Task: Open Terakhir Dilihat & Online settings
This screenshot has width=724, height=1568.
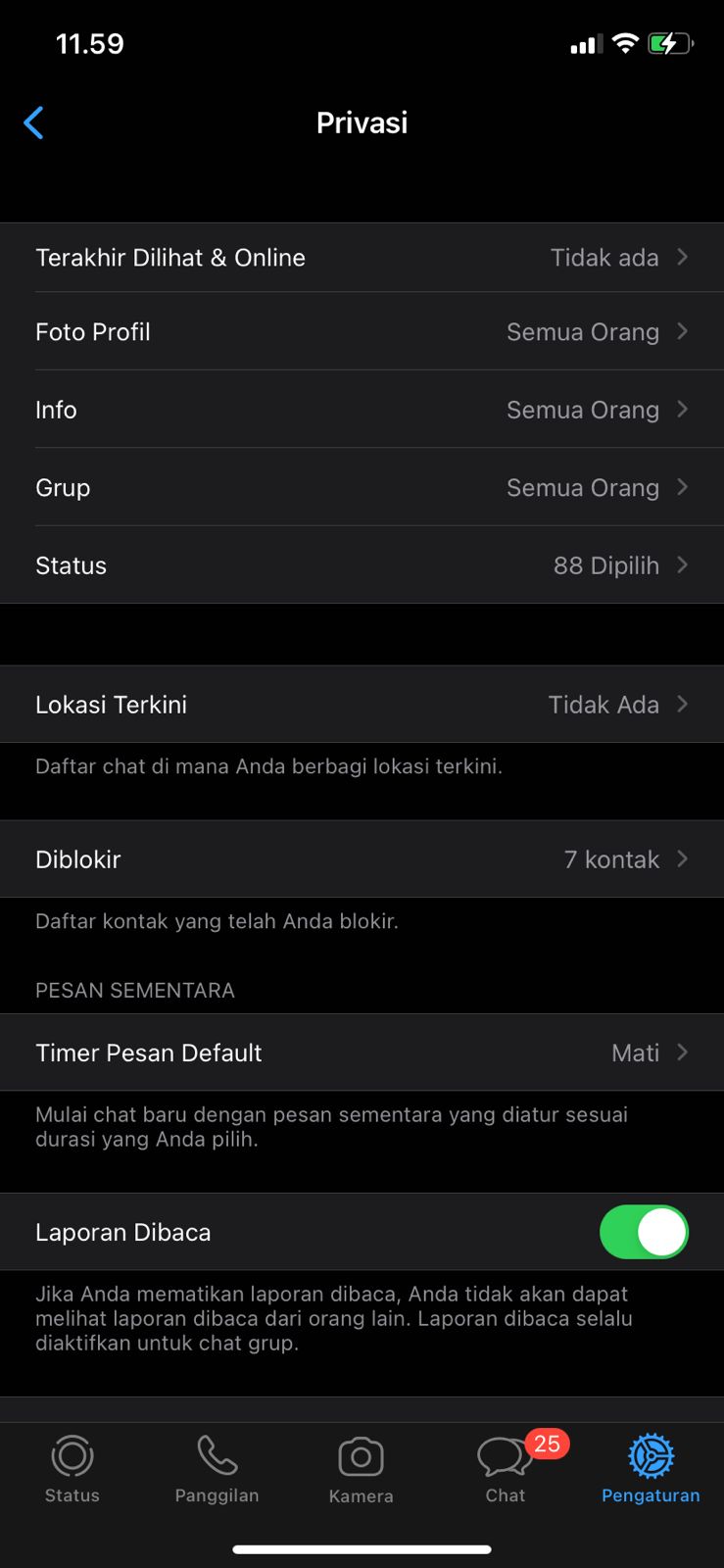Action: [362, 258]
